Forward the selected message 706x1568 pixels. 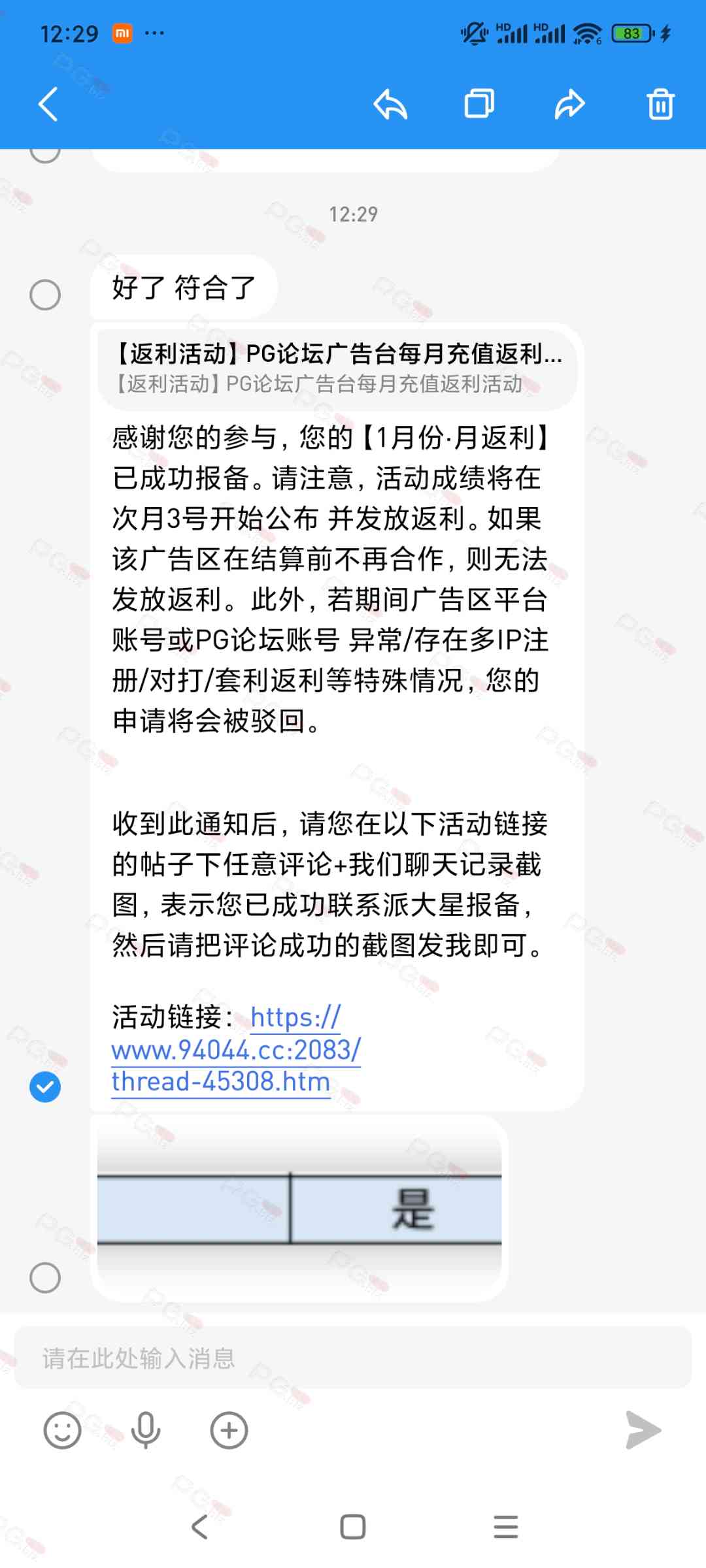tap(569, 105)
